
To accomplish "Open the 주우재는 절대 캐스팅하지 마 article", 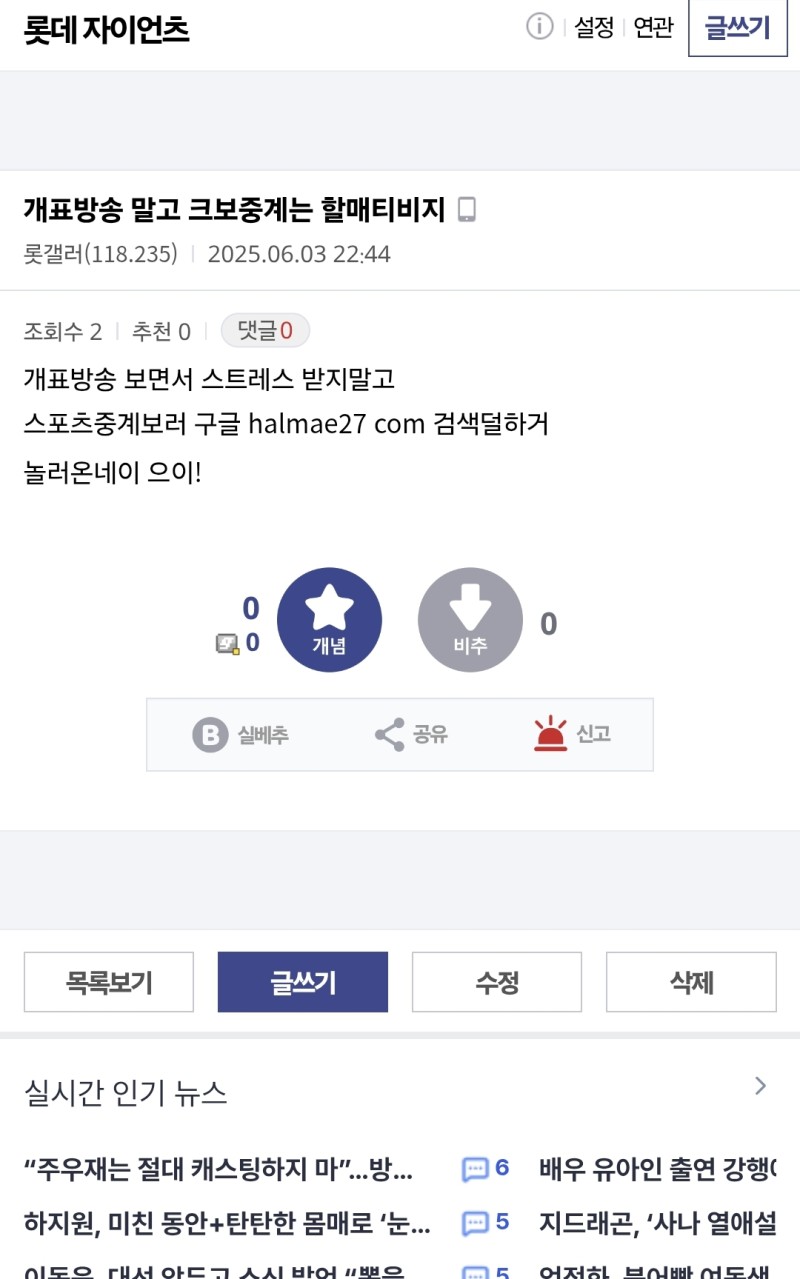I will pyautogui.click(x=218, y=1168).
